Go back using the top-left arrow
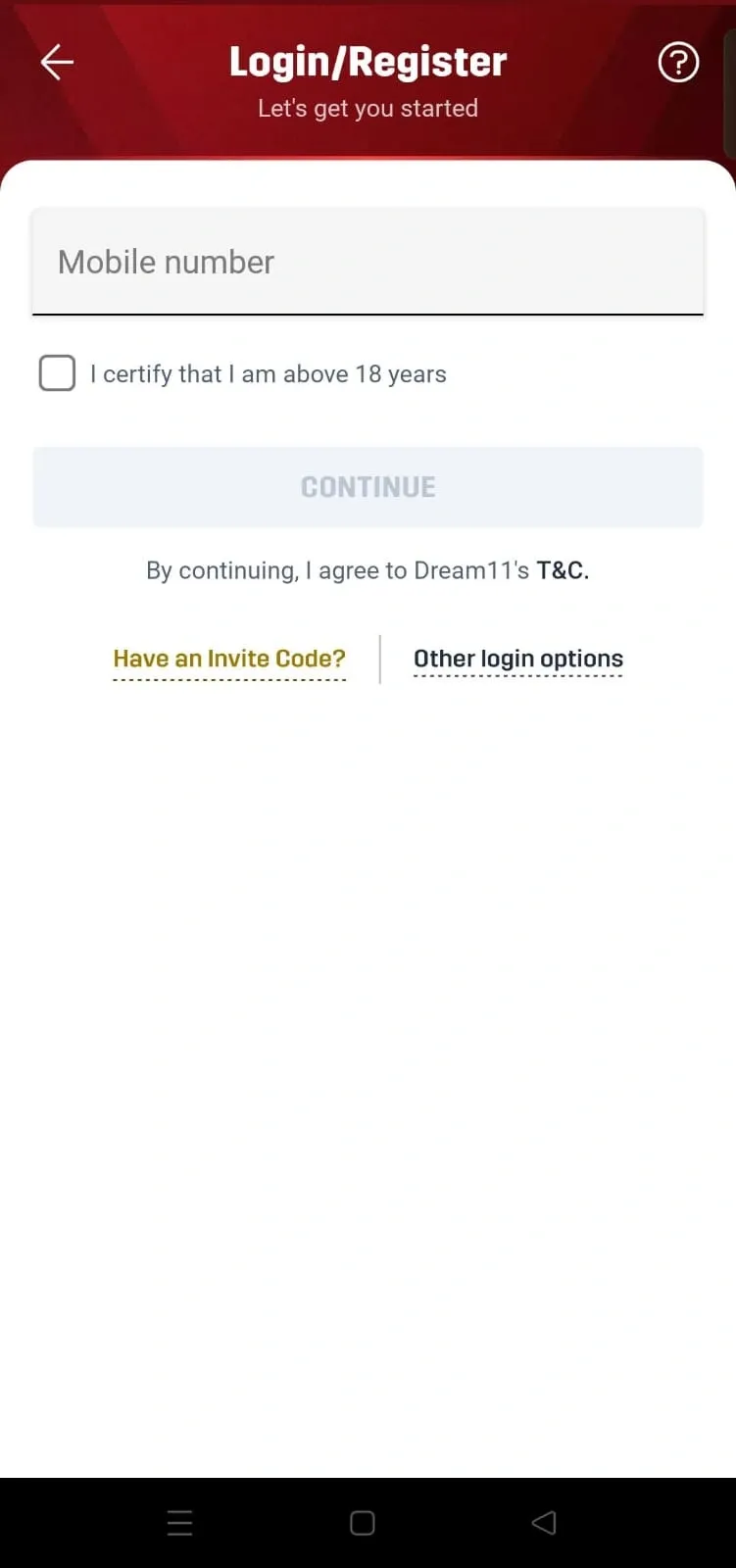Image resolution: width=736 pixels, height=1568 pixels. click(57, 62)
